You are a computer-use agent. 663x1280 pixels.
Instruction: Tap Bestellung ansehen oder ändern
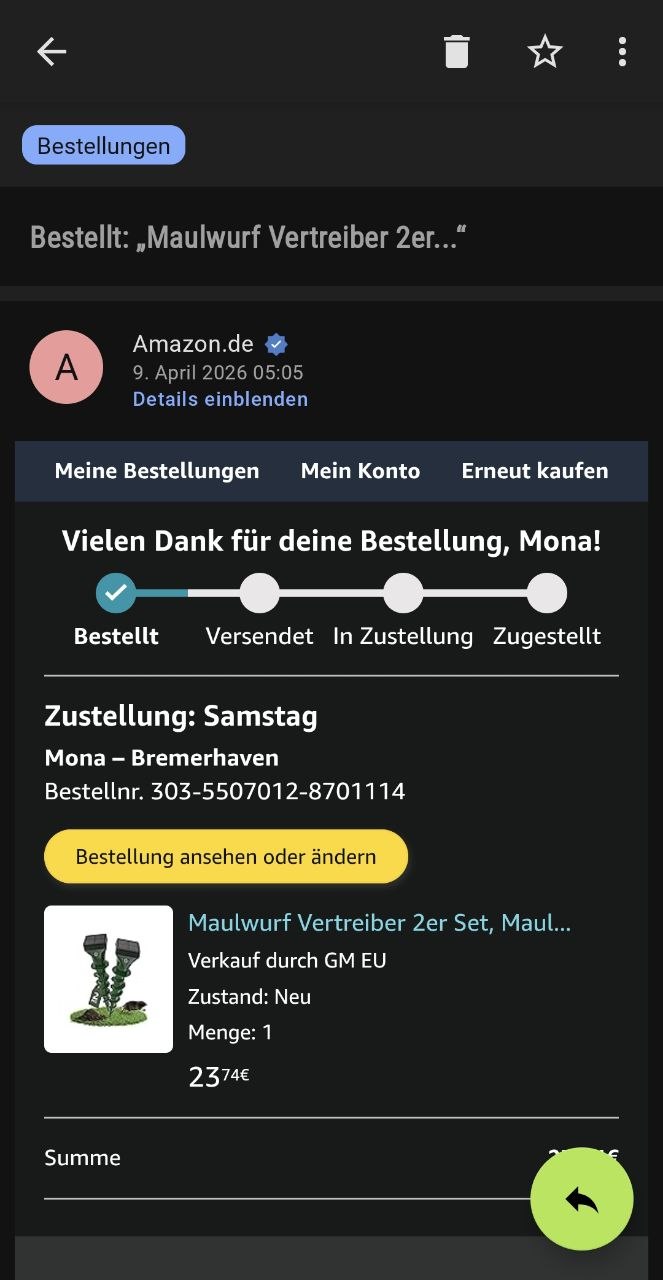click(x=226, y=857)
